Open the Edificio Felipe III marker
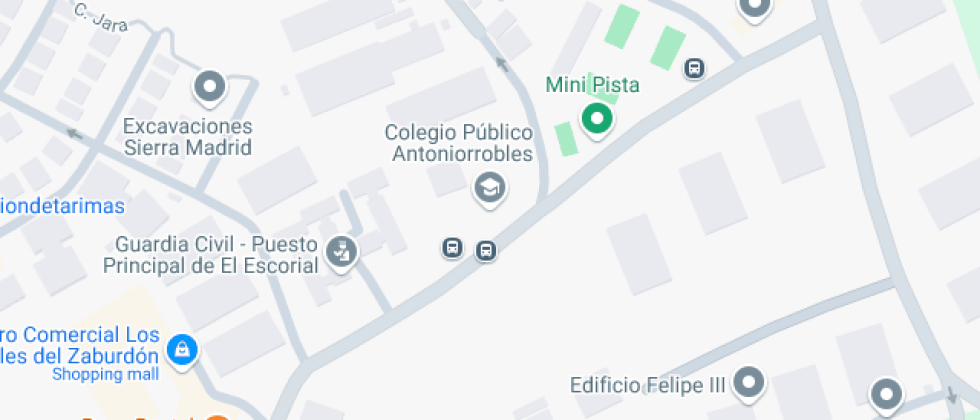This screenshot has width=980, height=420. pos(749,382)
